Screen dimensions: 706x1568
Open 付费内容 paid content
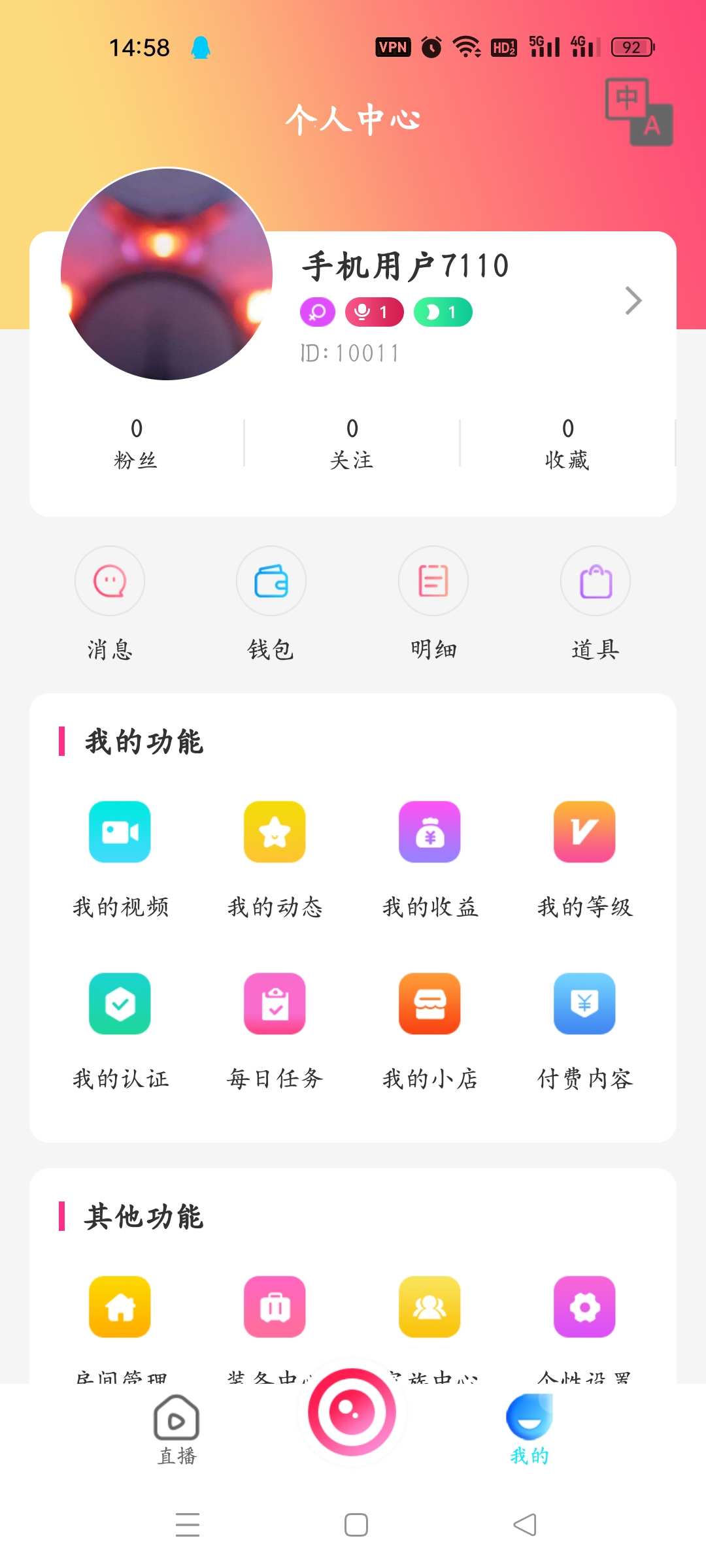point(584,1004)
